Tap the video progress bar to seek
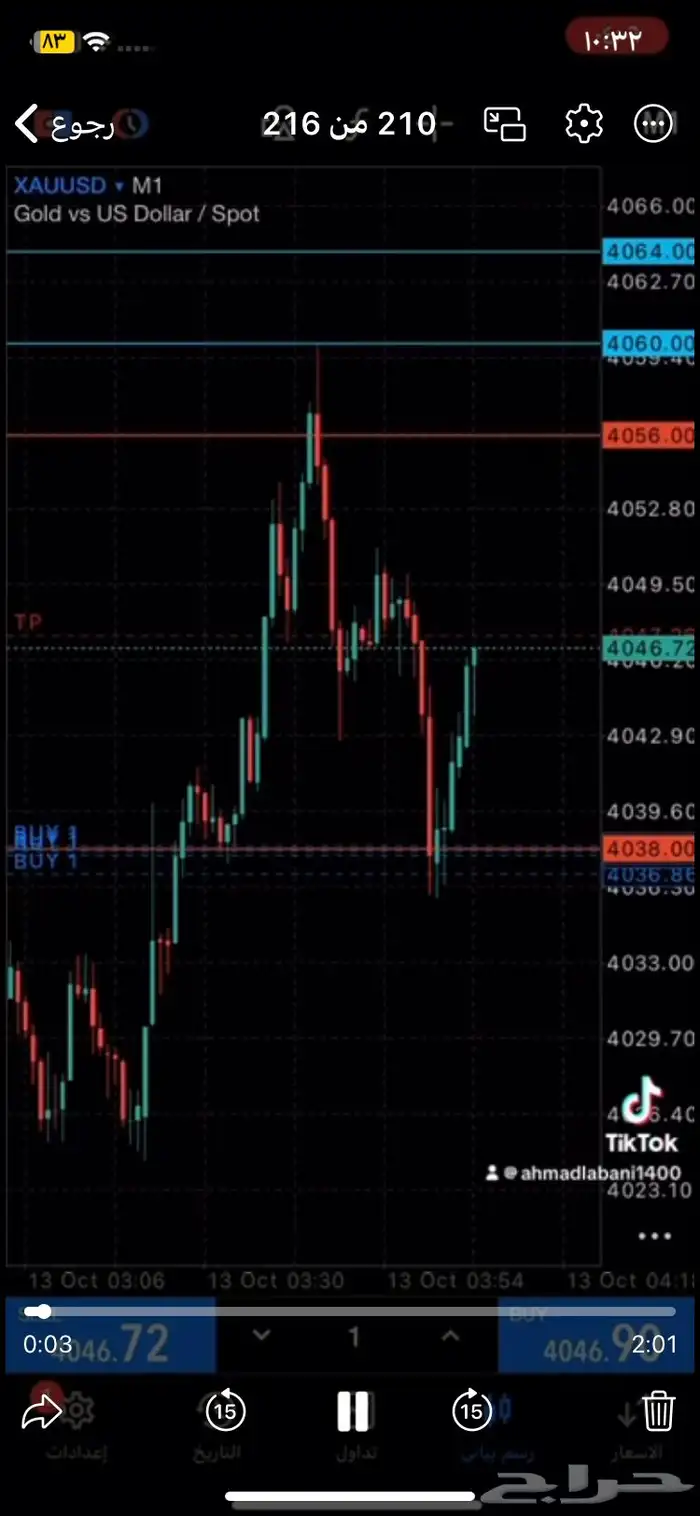Screen dimensions: 700x1516 pos(350,1311)
